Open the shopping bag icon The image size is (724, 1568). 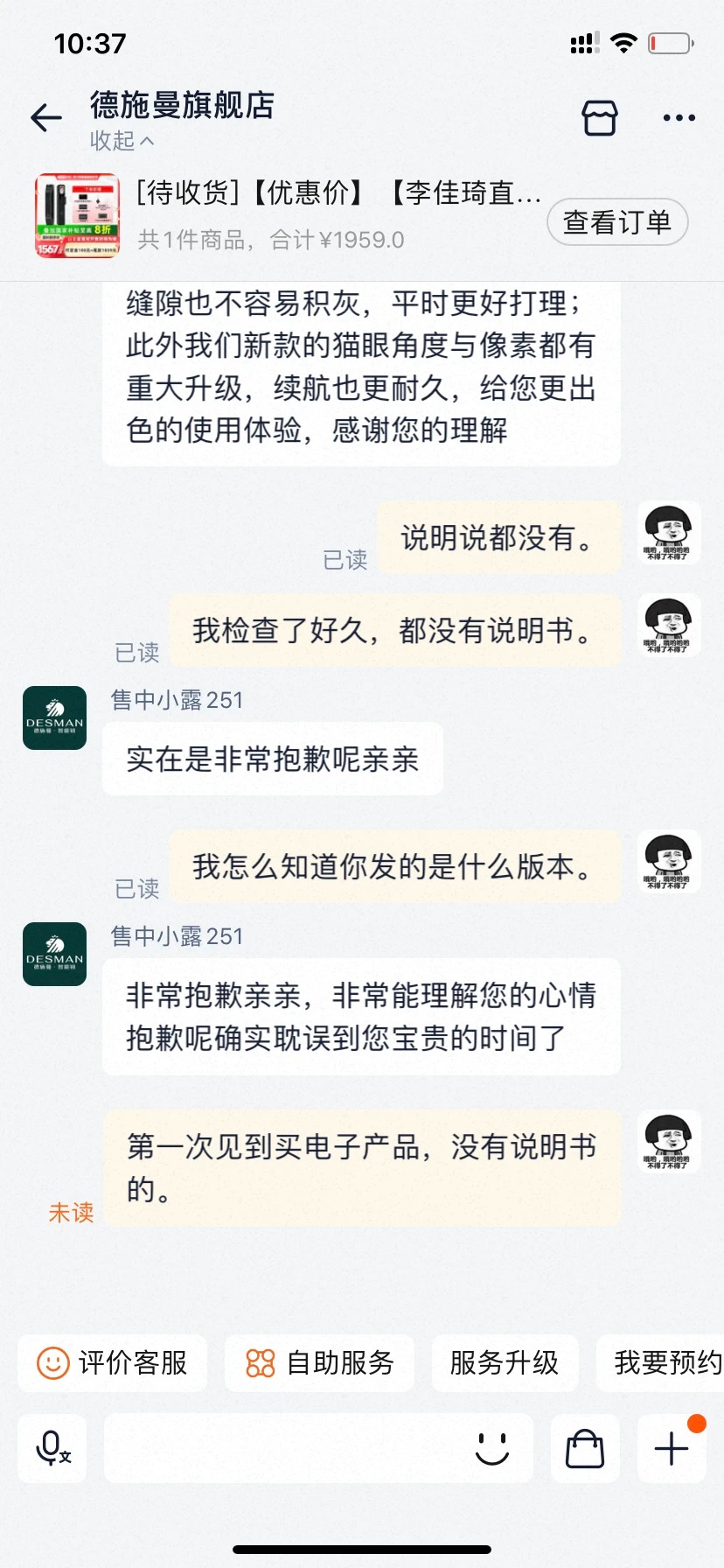point(585,1448)
